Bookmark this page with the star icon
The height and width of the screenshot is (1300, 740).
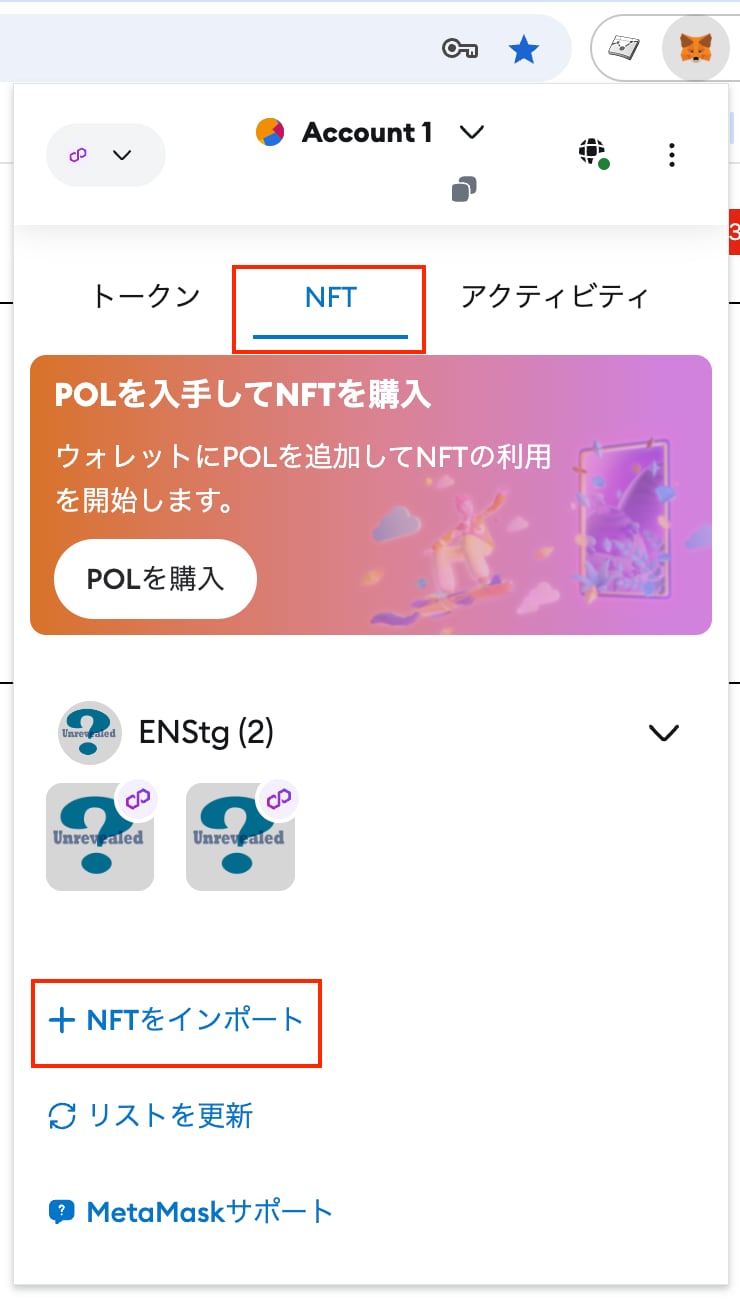pyautogui.click(x=524, y=49)
